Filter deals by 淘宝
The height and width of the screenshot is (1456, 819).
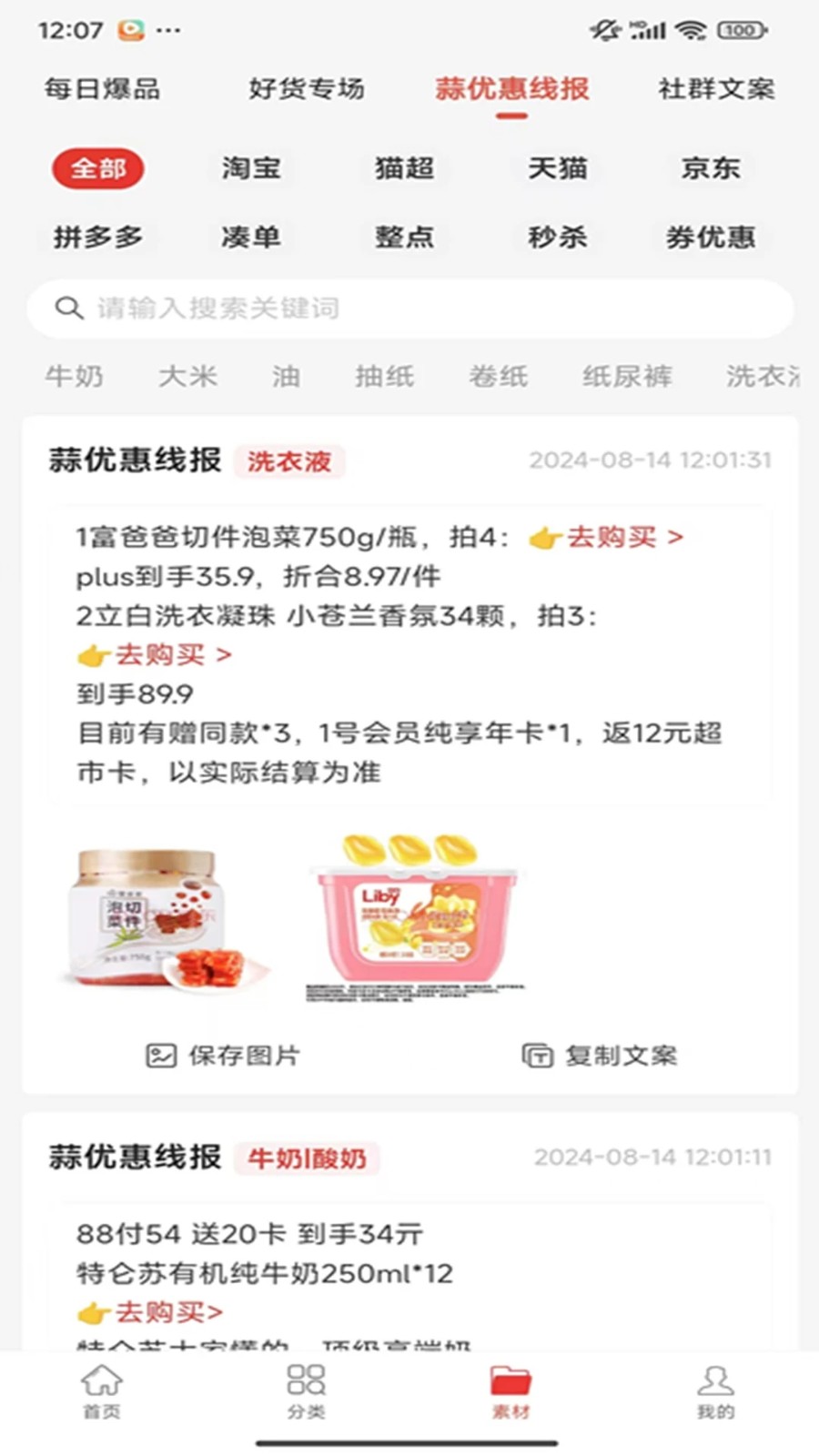click(x=251, y=168)
